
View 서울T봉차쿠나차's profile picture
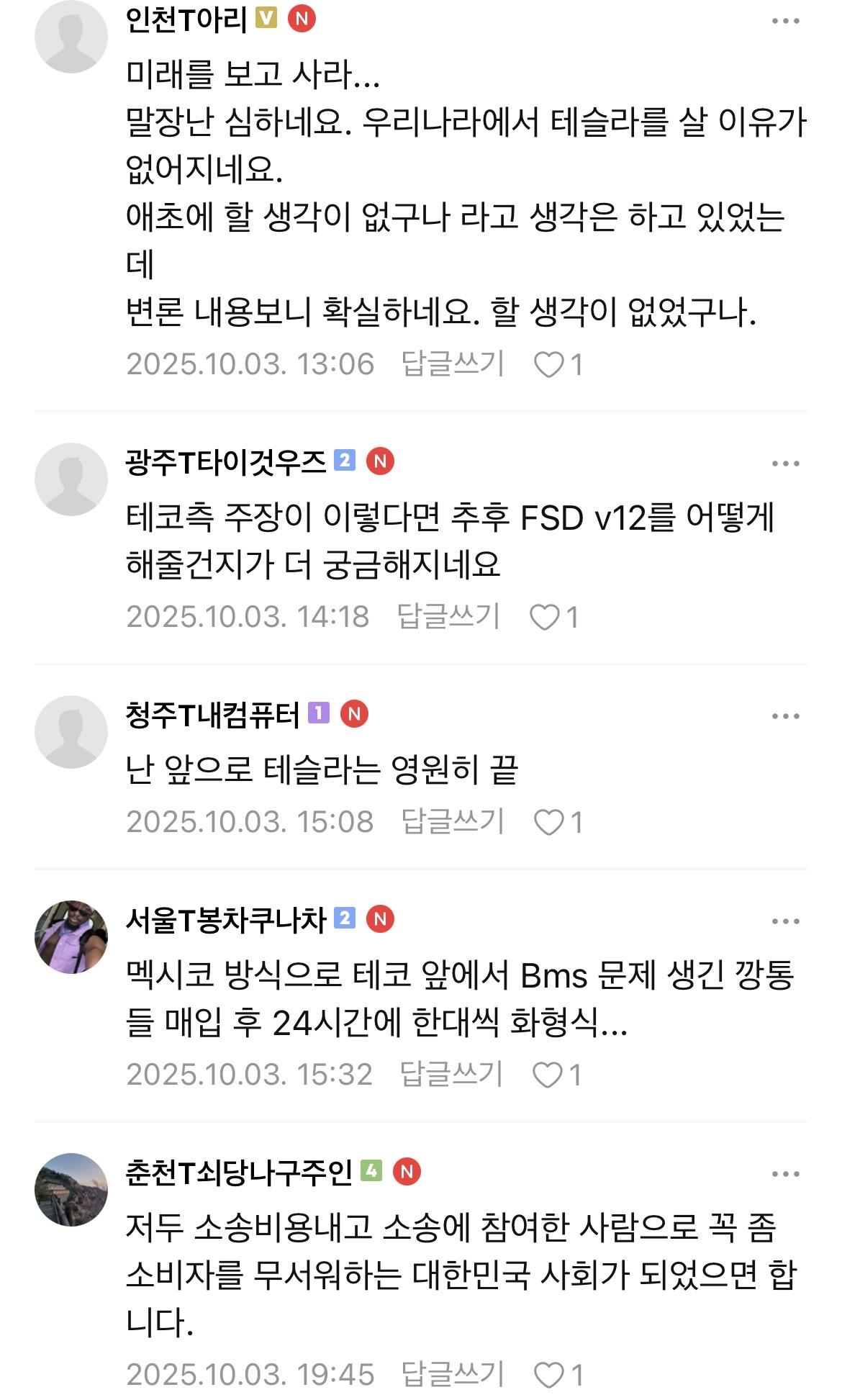pos(71,936)
